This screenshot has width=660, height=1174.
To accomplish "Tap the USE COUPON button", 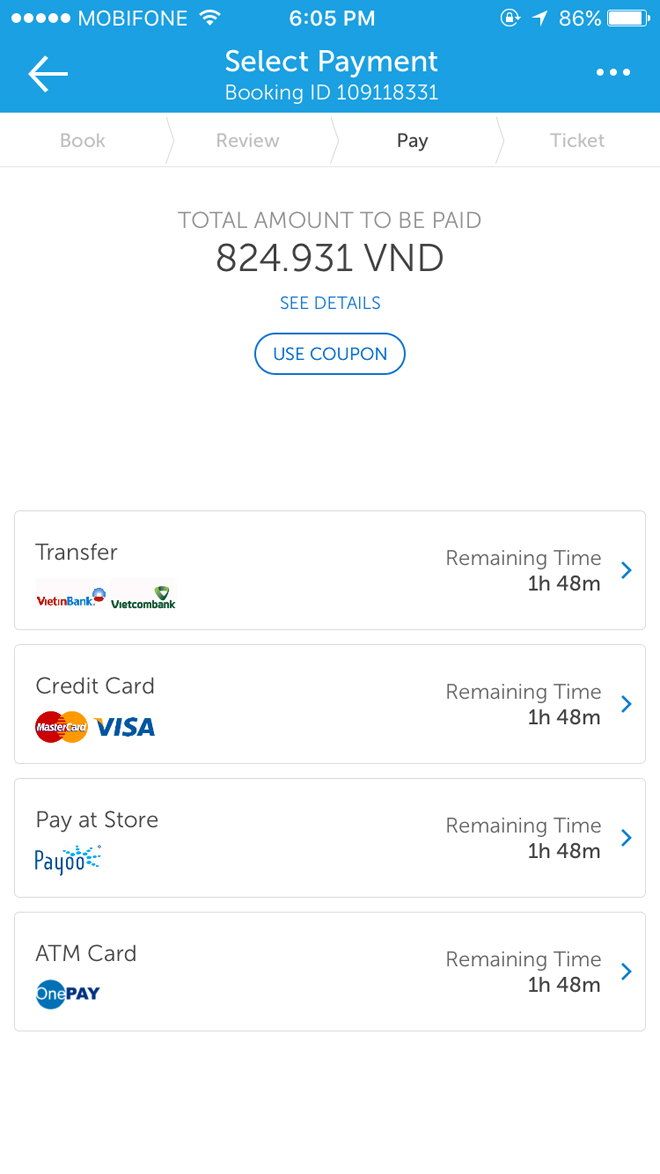I will tap(330, 353).
